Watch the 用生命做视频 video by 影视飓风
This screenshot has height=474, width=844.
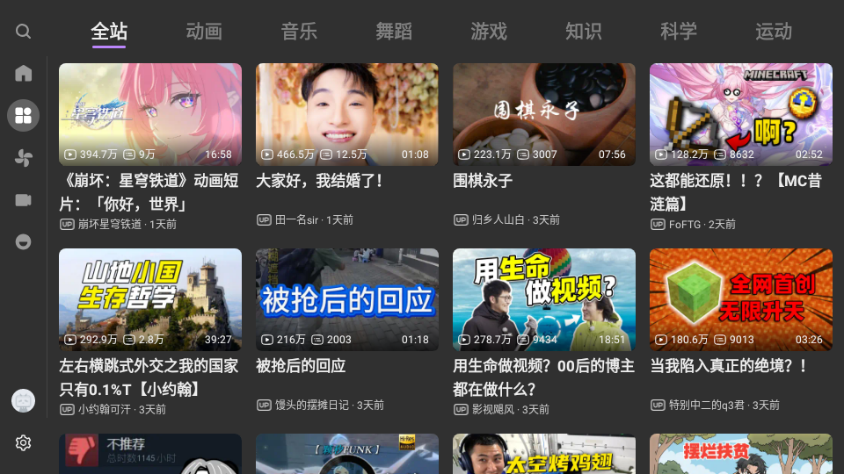click(x=544, y=299)
